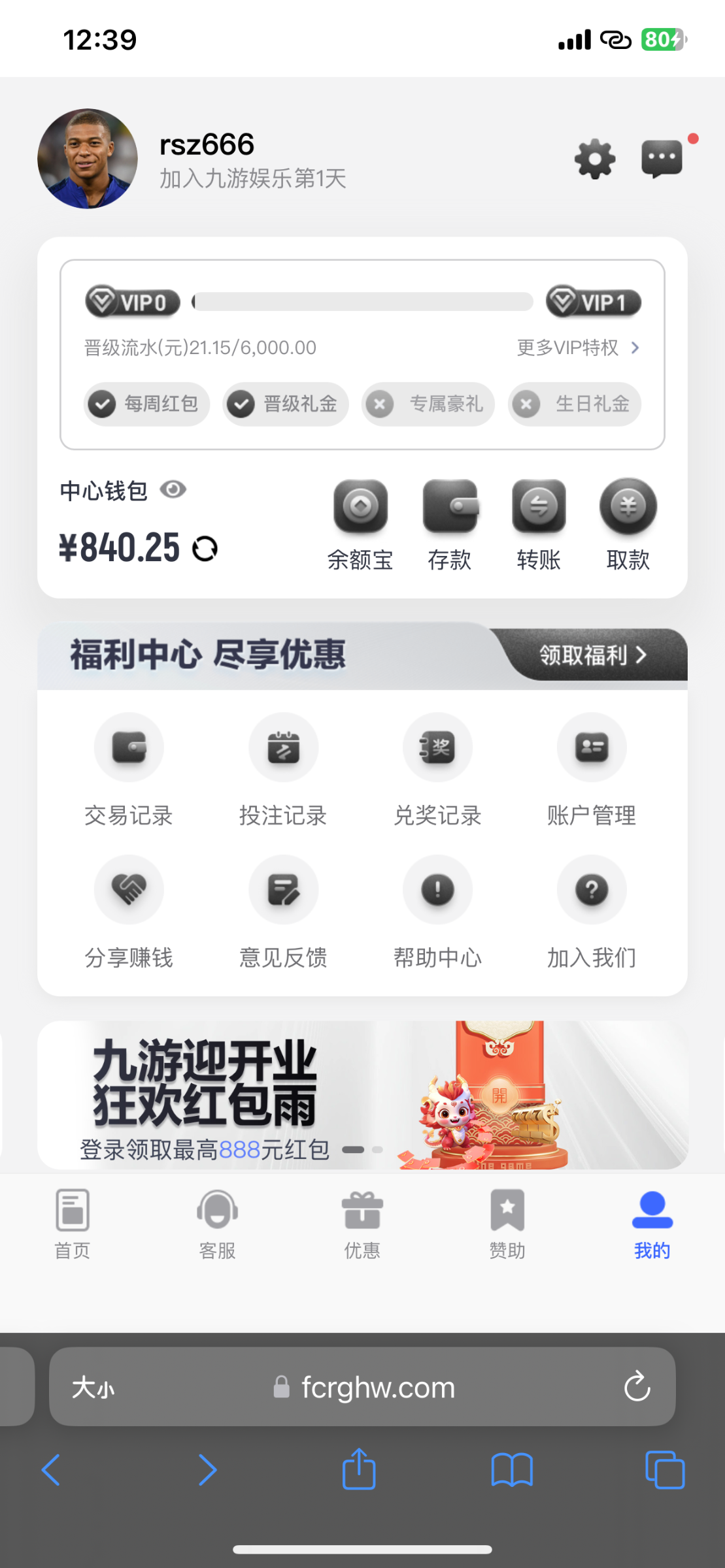This screenshot has height=1568, width=725.
Task: Check the 专属豪礼 perk status badge
Action: [x=428, y=404]
